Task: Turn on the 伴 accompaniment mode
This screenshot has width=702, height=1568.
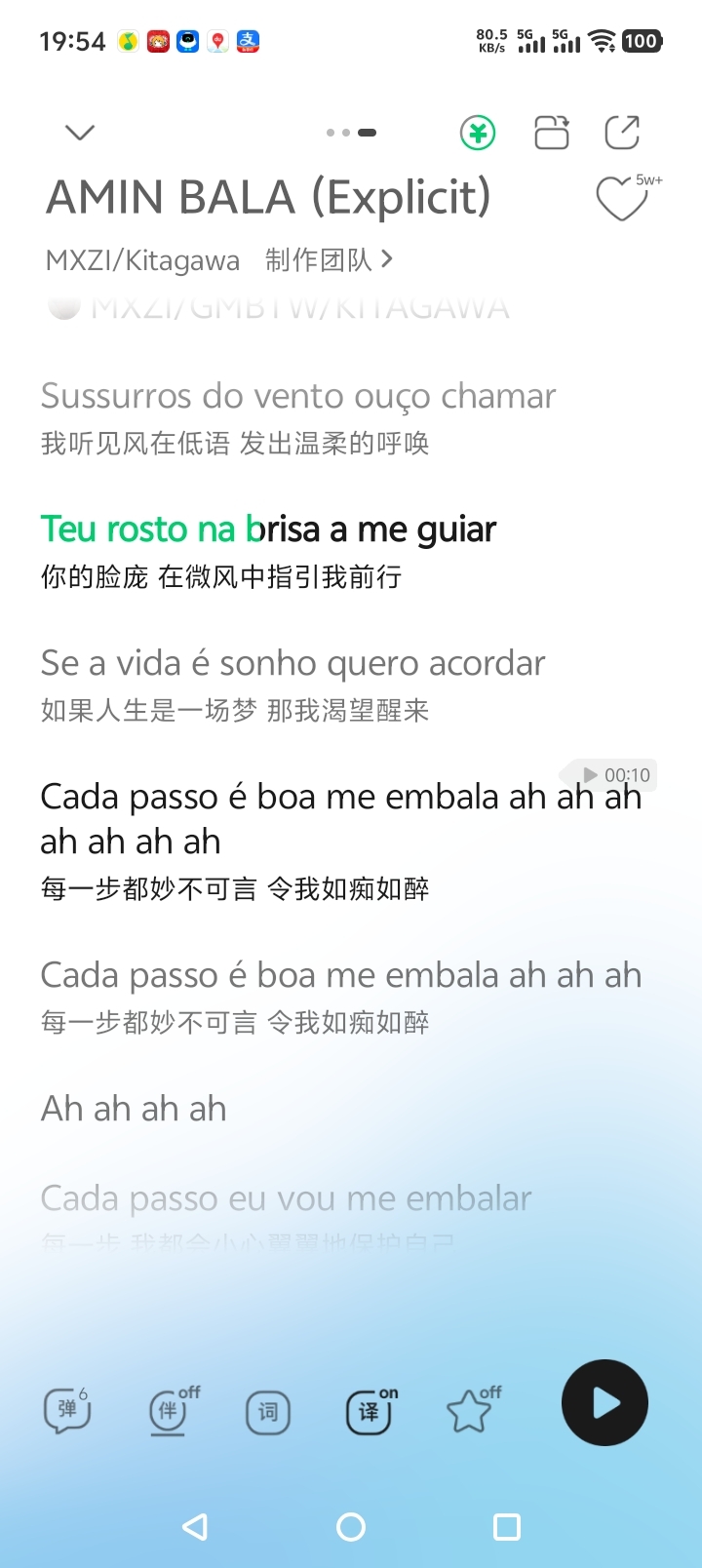Action: point(169,1411)
